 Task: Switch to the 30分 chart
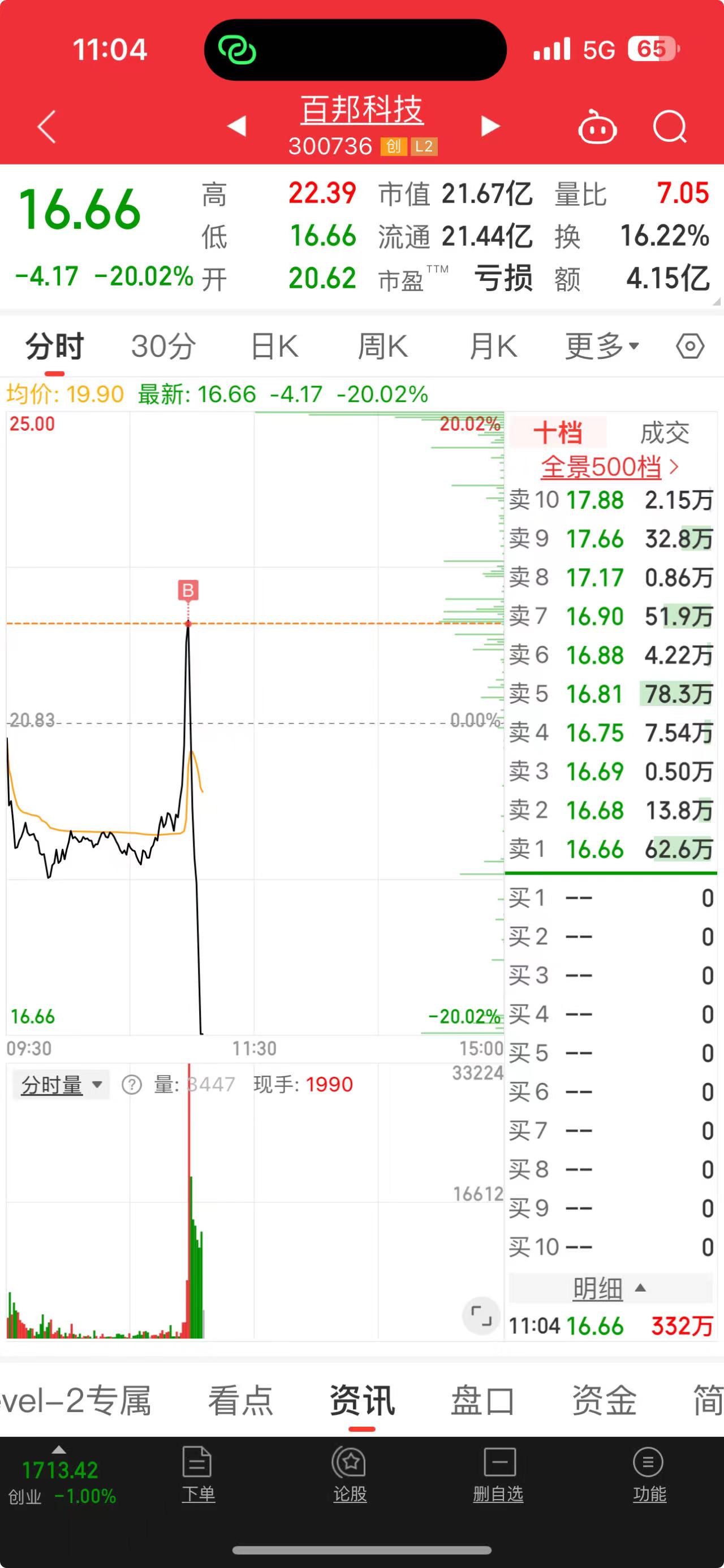coord(163,346)
